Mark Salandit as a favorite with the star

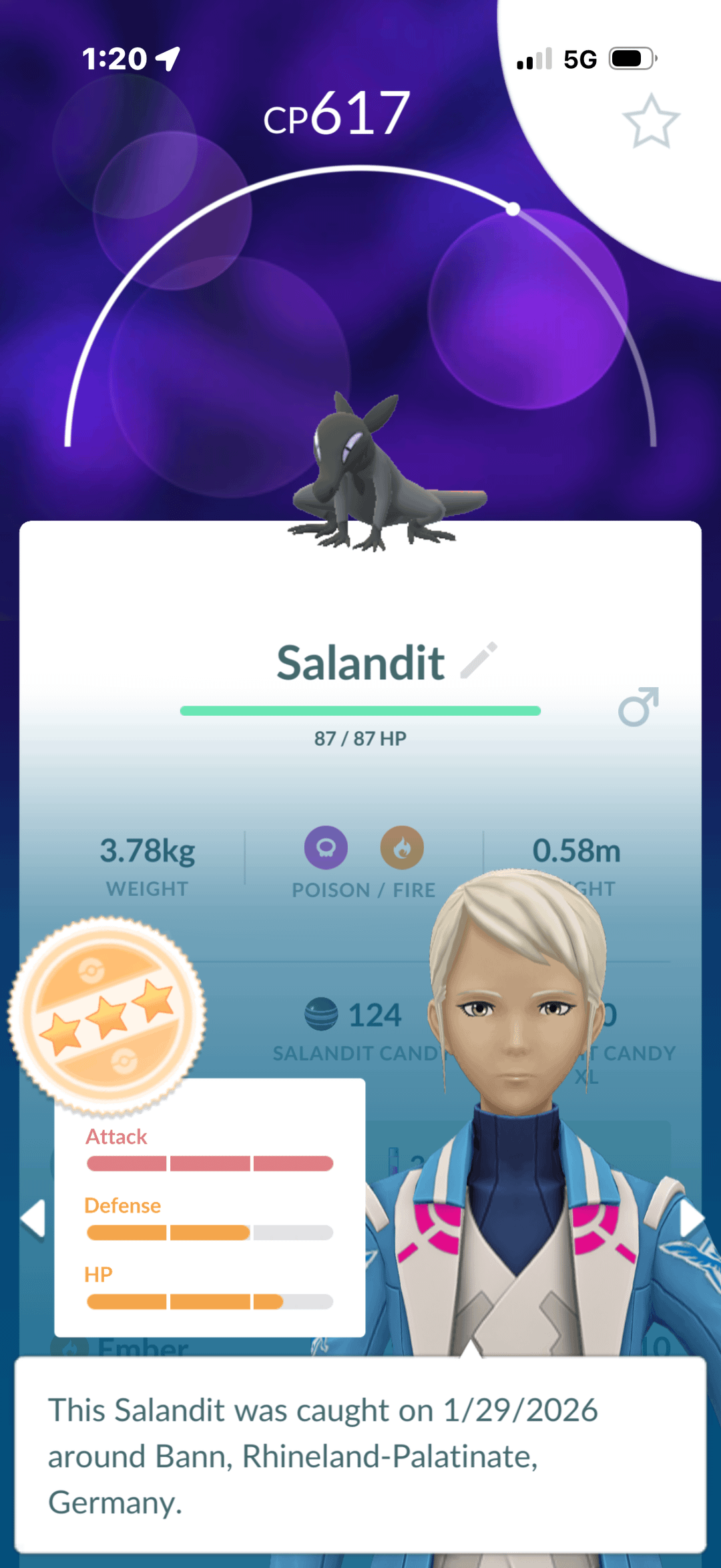tap(651, 122)
